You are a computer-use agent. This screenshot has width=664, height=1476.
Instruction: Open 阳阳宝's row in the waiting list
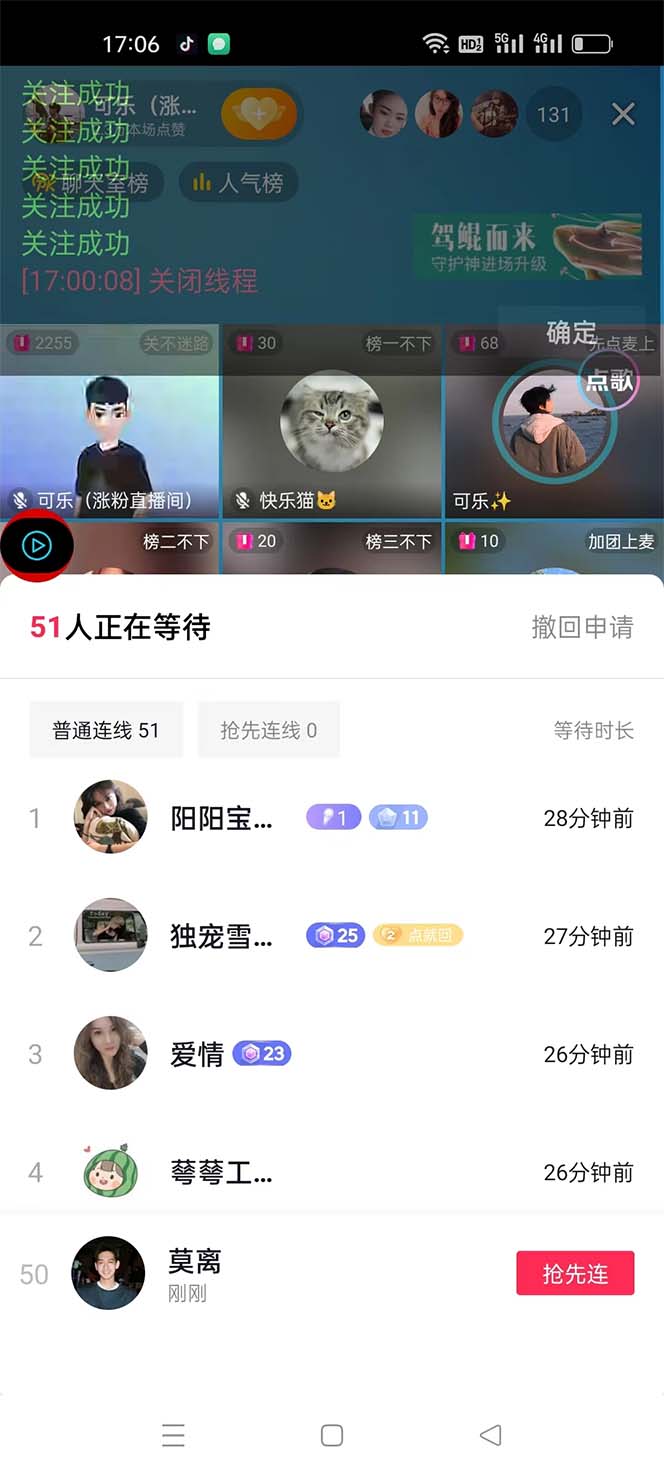(x=330, y=818)
